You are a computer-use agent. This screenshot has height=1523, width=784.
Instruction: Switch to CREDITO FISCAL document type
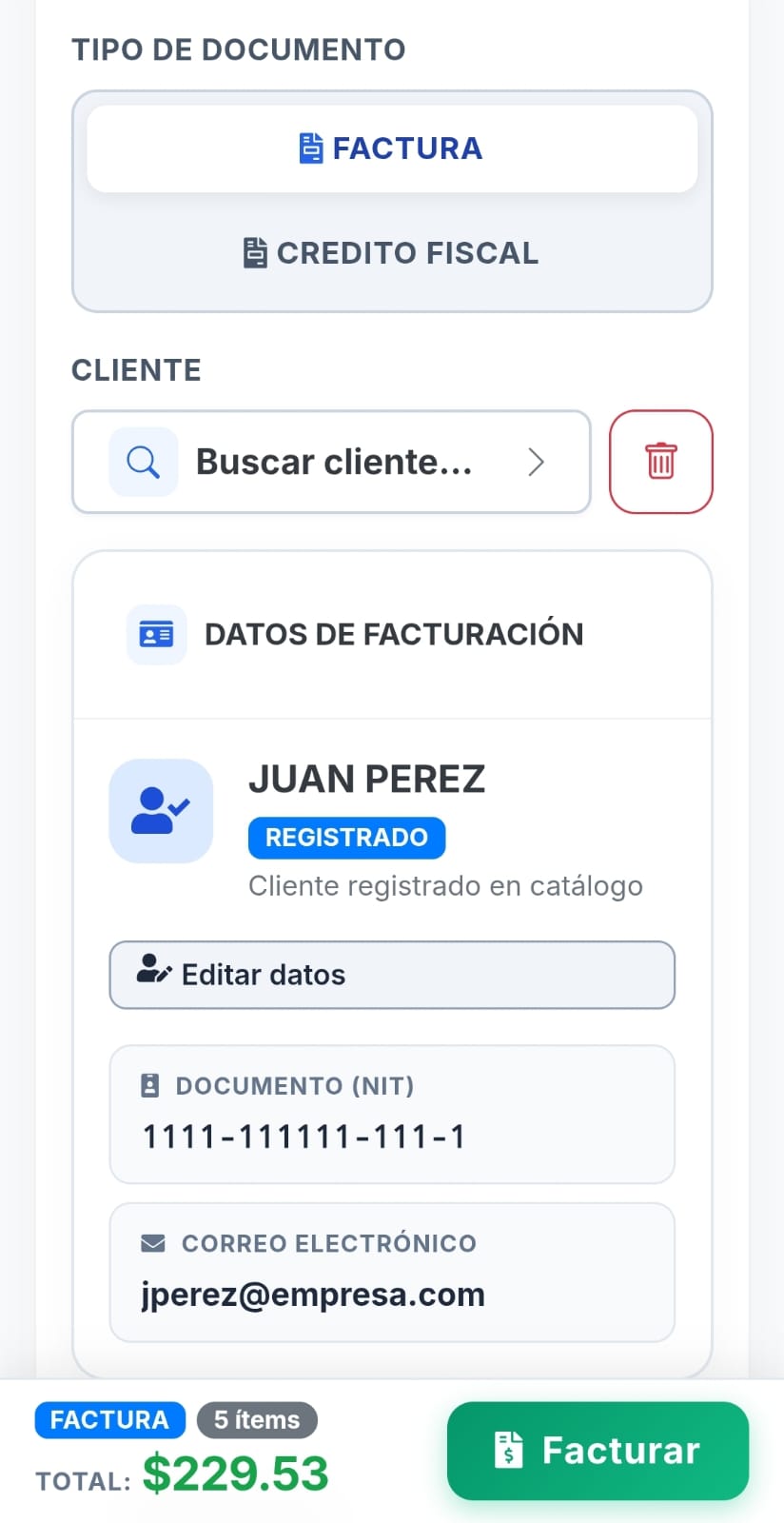(392, 253)
